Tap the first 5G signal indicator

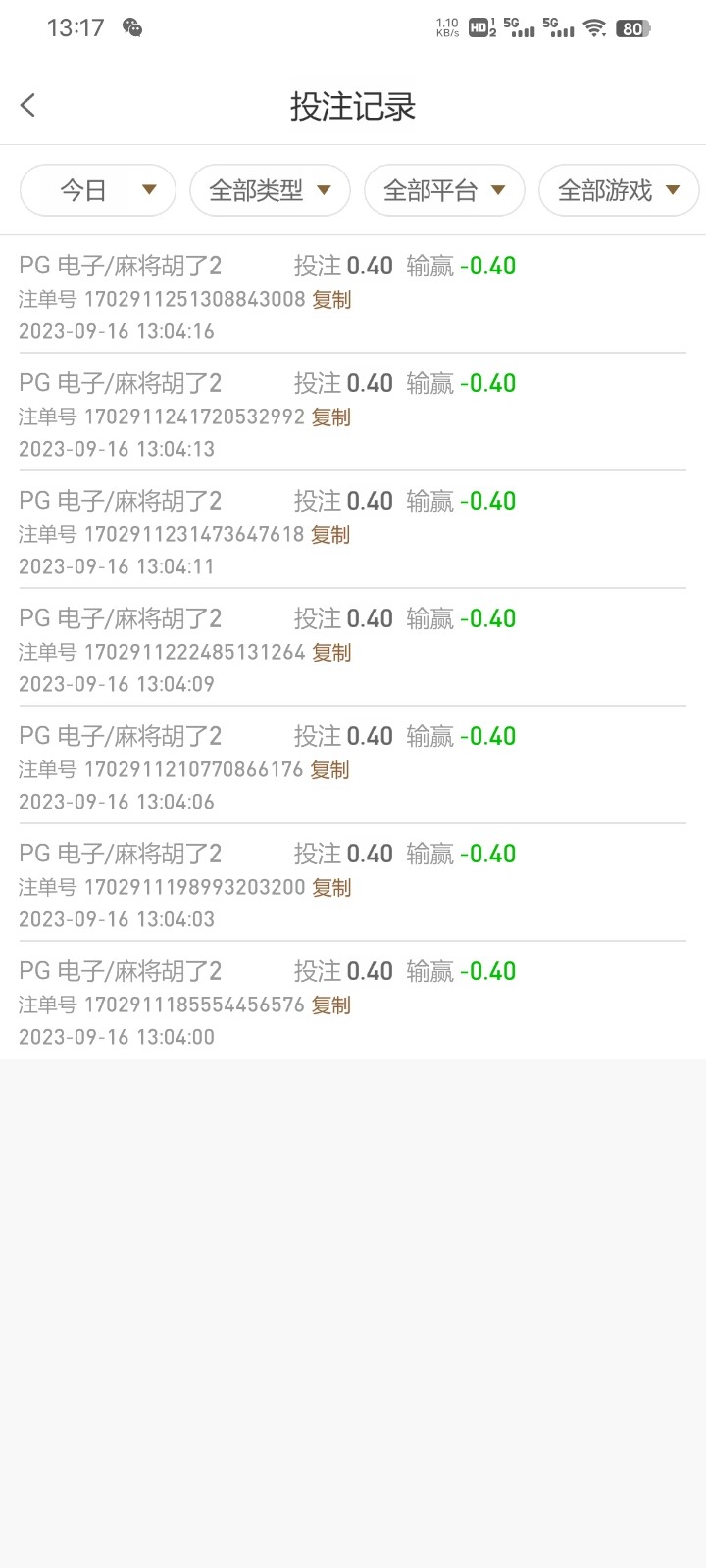coord(519,28)
